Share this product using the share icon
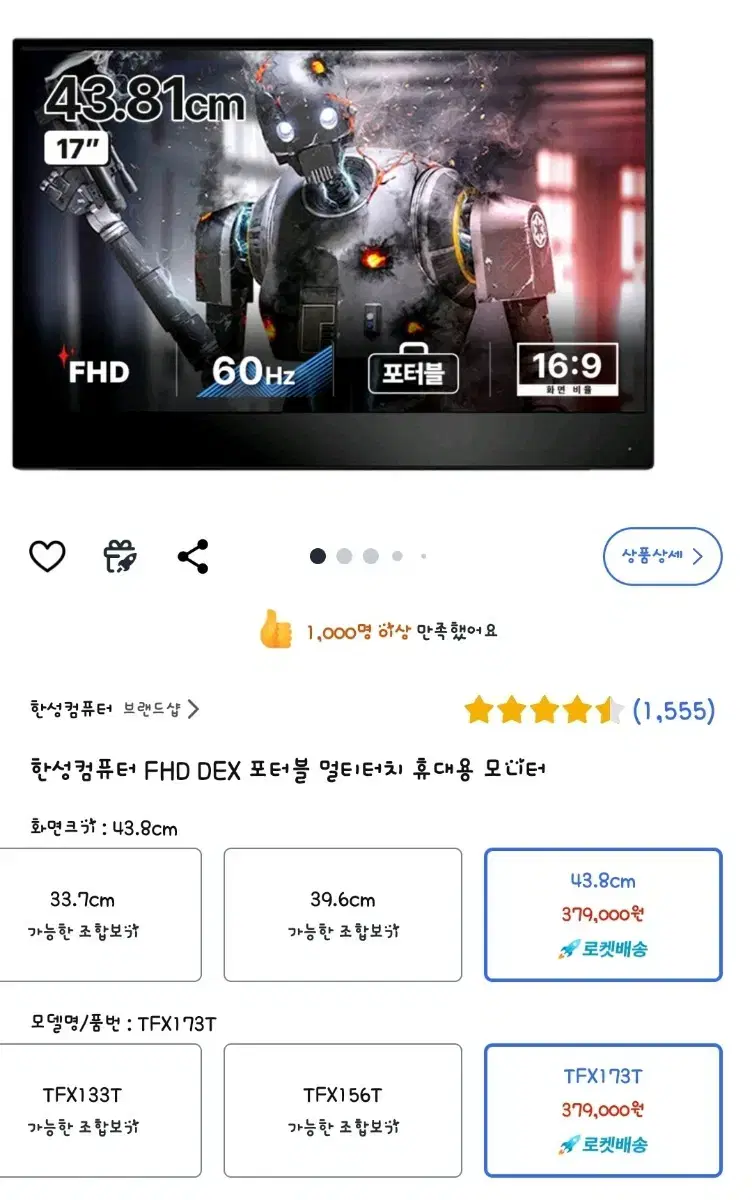Viewport: 752px width, 1200px height. 191,556
